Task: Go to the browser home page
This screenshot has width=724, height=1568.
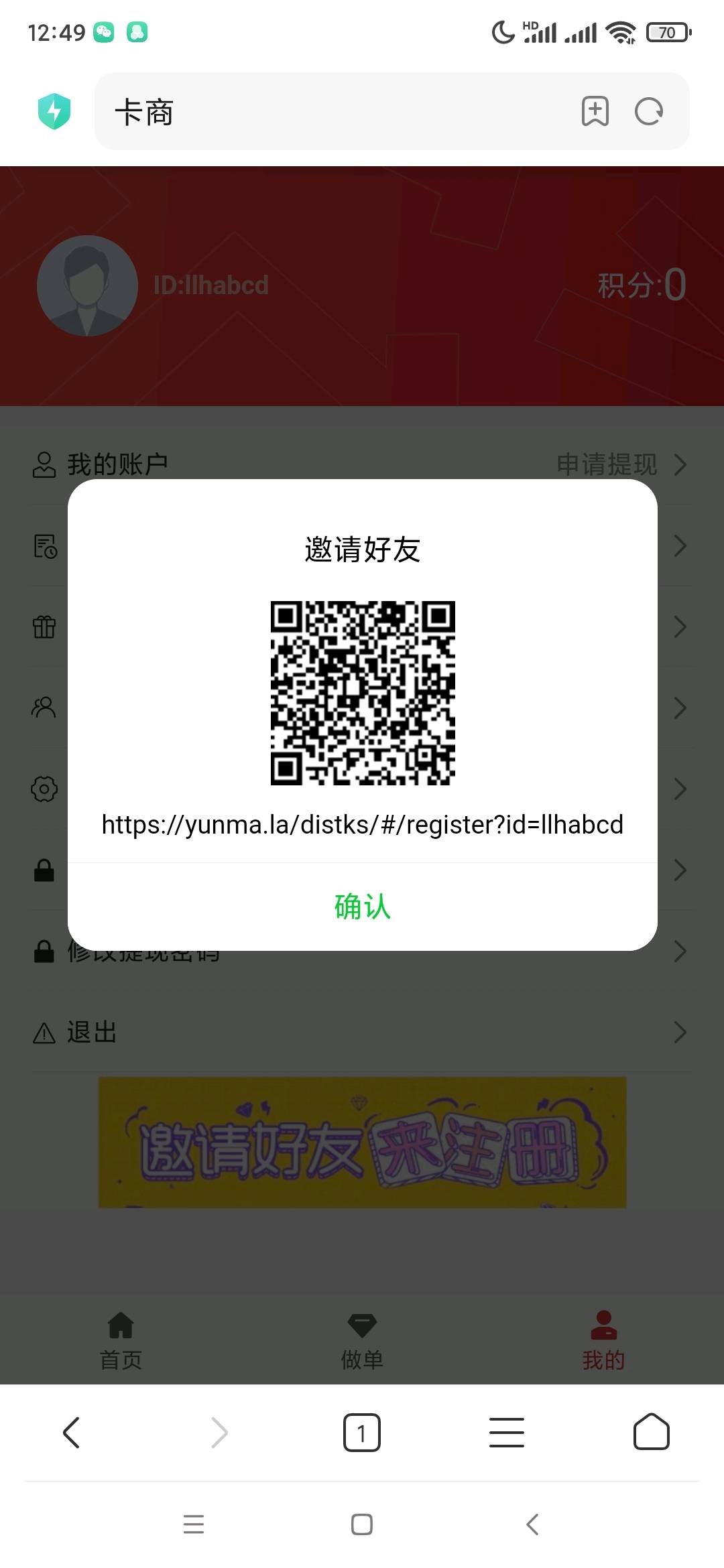Action: tap(651, 1433)
